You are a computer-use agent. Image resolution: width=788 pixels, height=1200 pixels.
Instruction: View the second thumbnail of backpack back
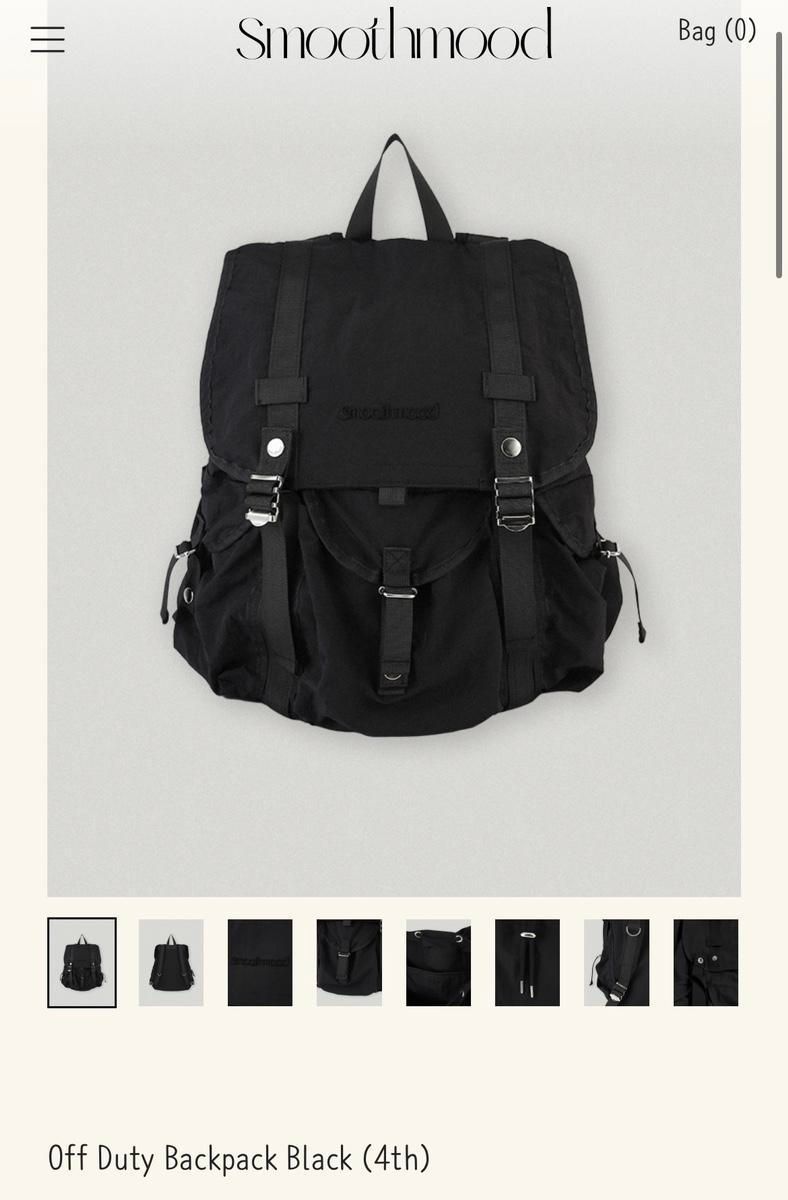tap(171, 962)
